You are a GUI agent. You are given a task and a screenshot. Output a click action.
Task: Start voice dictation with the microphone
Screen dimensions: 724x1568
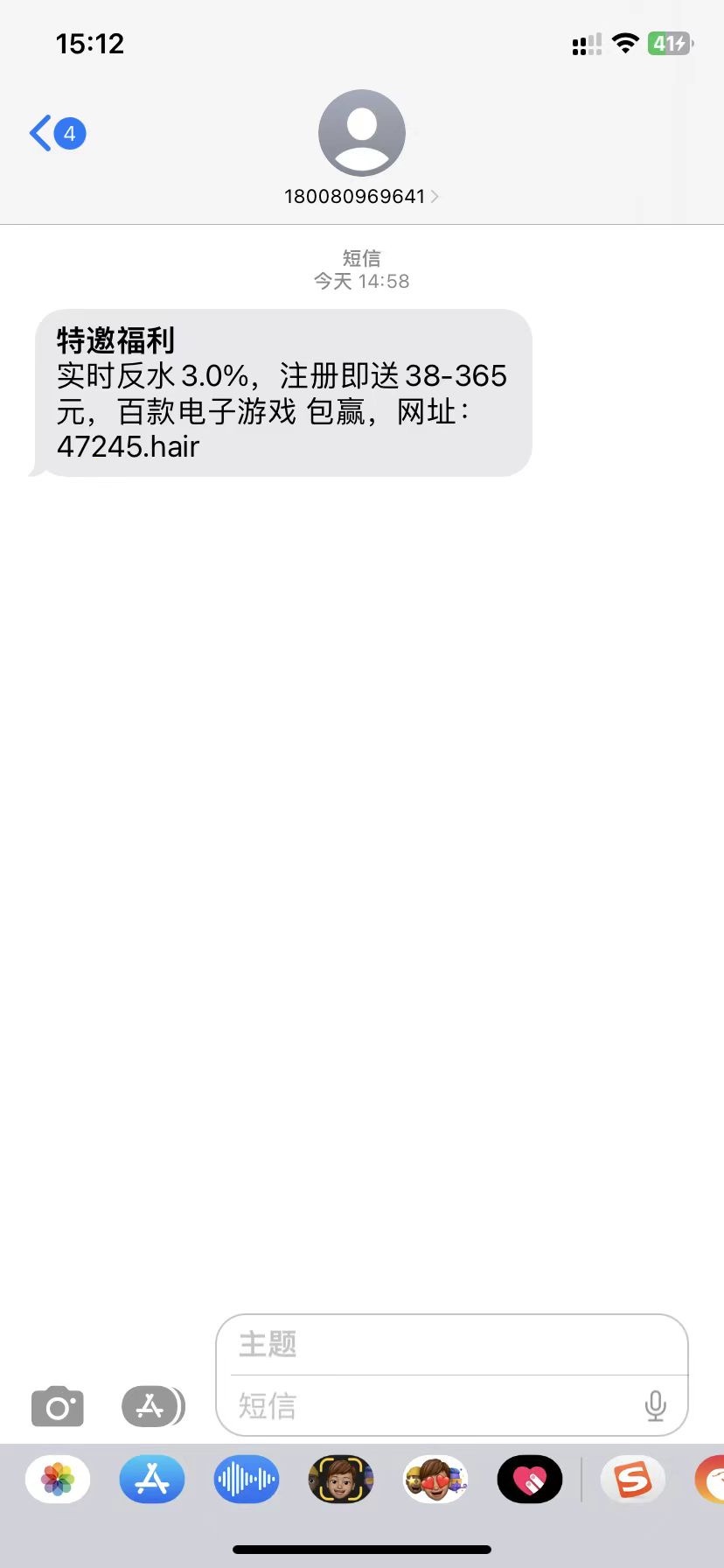point(655,1406)
